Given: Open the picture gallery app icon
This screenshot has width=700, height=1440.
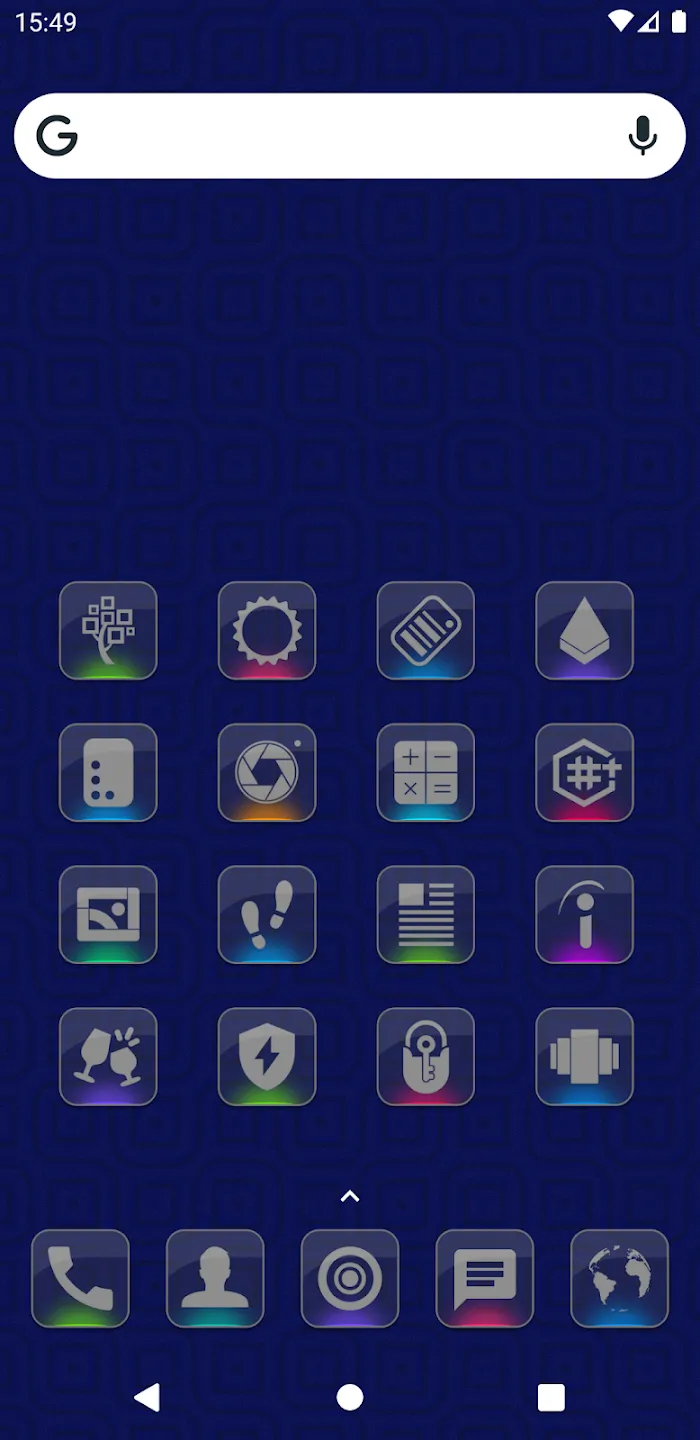Looking at the screenshot, I should (108, 915).
